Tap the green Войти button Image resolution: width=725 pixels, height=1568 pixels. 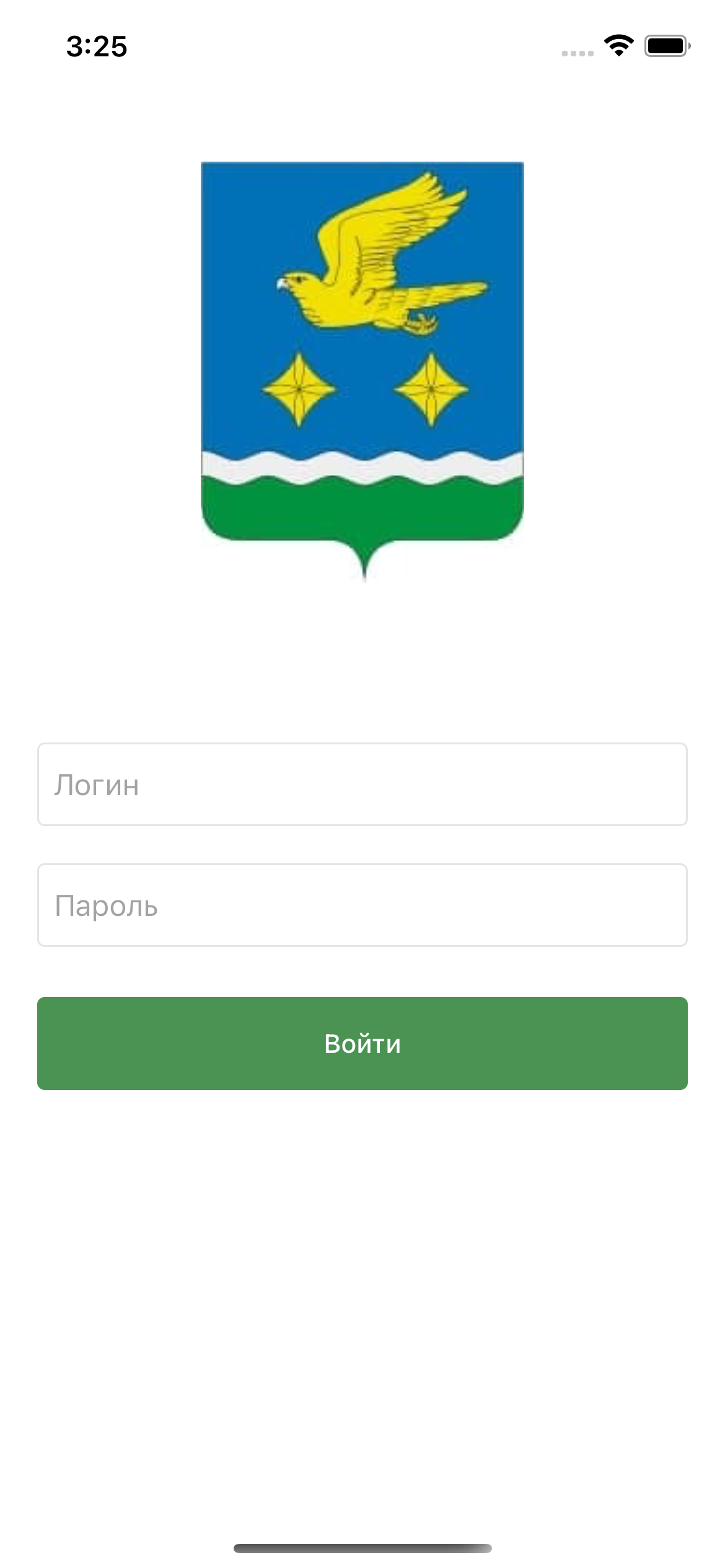point(362,1043)
